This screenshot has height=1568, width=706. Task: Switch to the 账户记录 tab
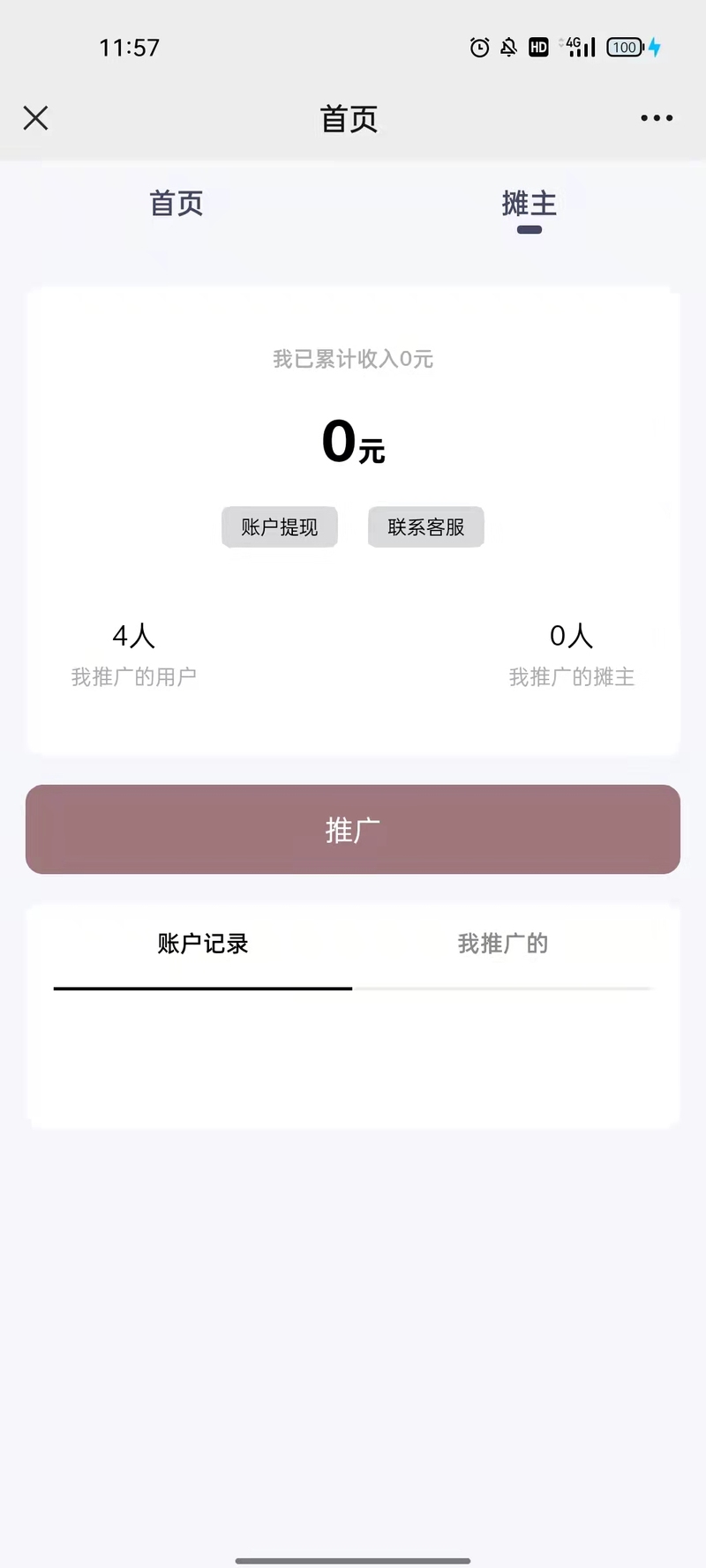click(x=203, y=945)
